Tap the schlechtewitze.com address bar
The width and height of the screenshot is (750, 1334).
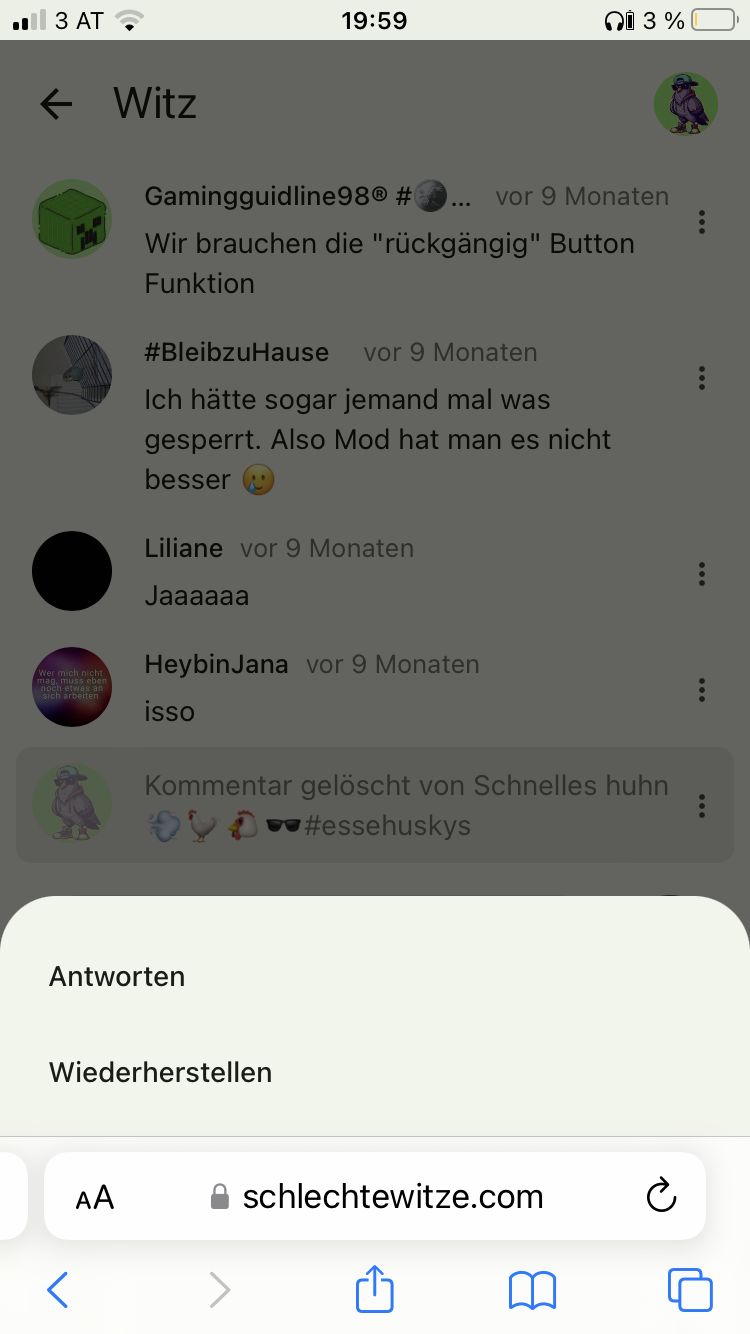(x=392, y=1196)
